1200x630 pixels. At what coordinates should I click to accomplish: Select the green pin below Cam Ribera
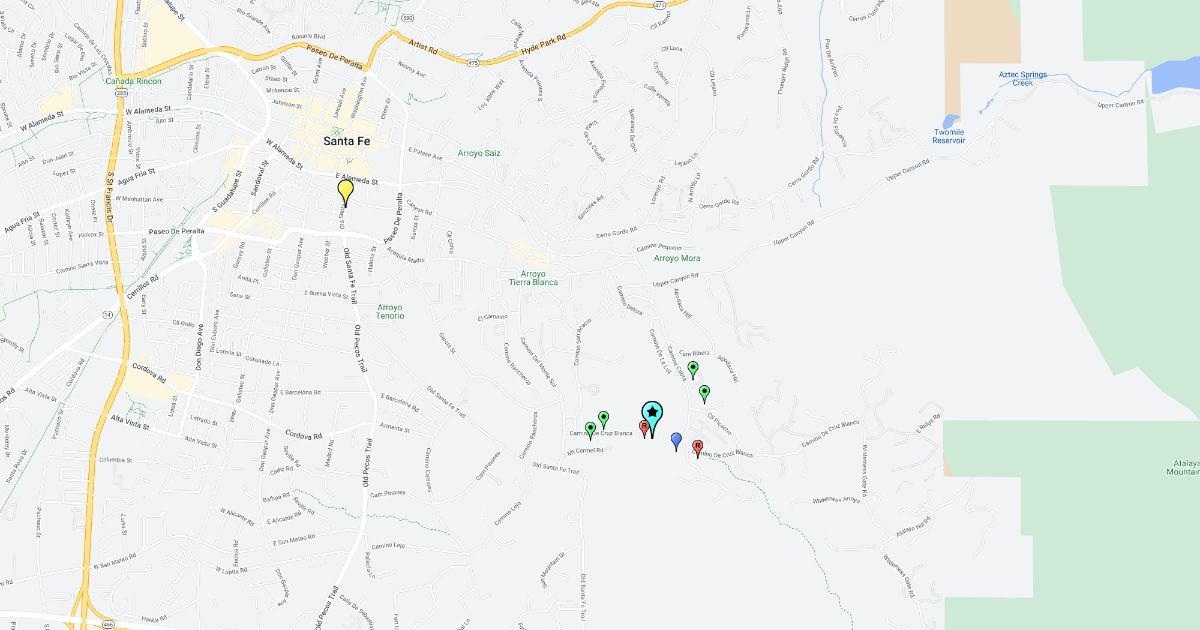tap(693, 368)
